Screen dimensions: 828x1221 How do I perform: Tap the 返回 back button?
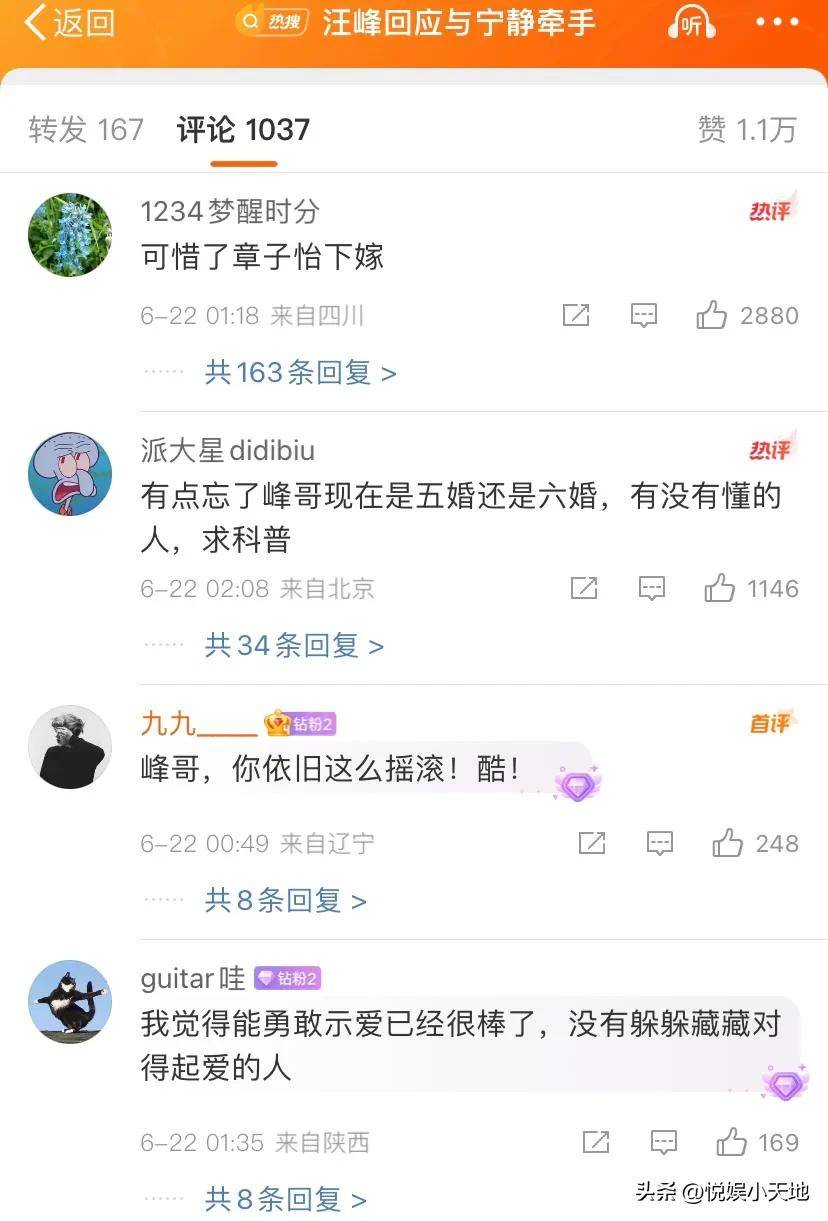point(68,24)
